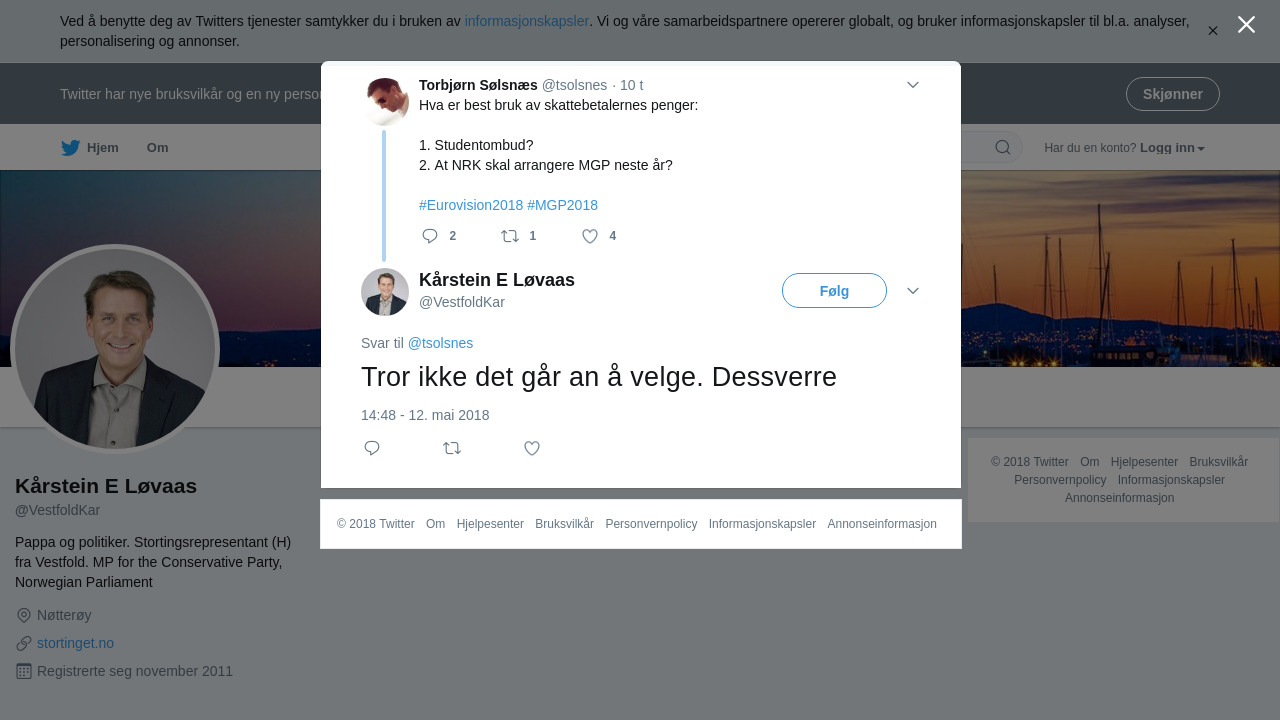Go to Hjem in the top bar
Image resolution: width=1280 pixels, height=720 pixels.
point(90,148)
